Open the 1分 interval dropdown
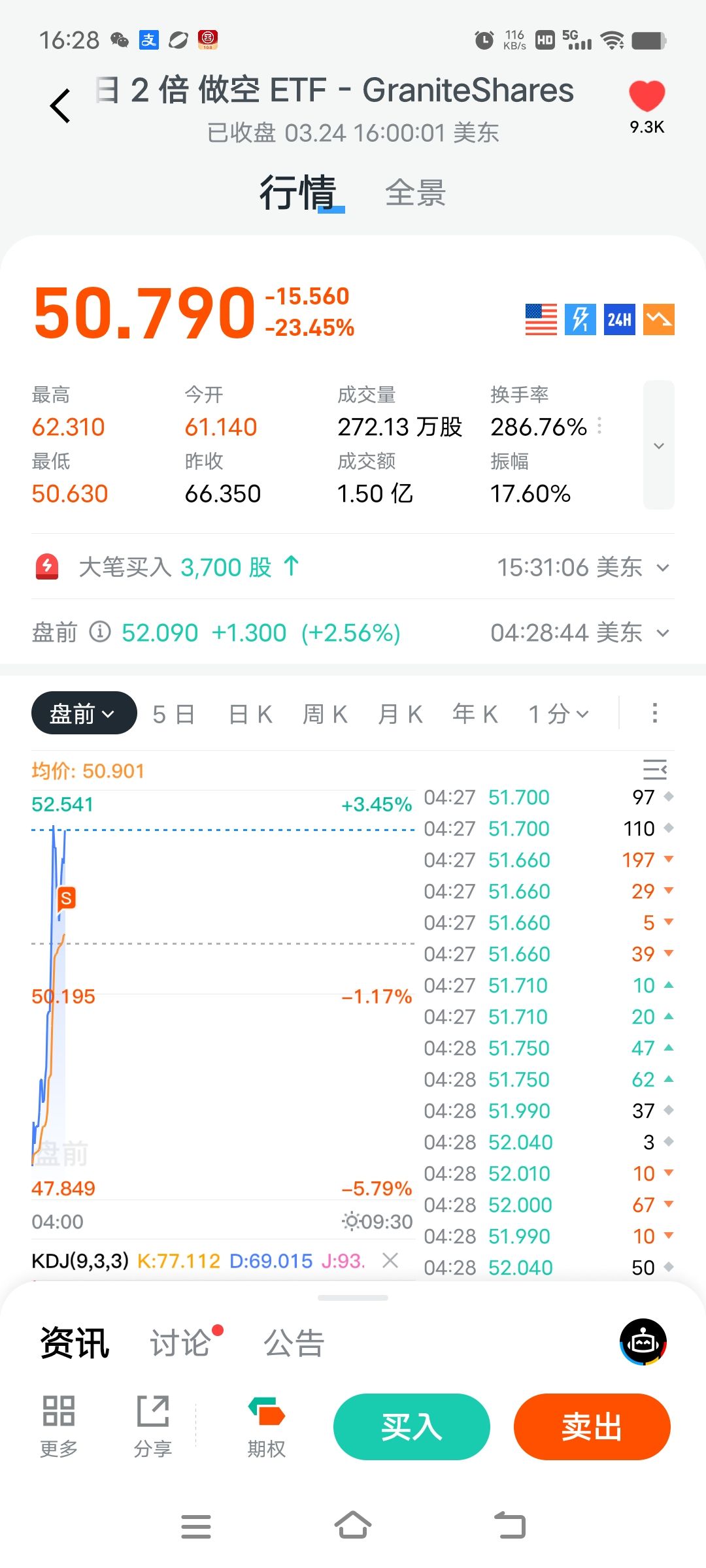Screen dimensions: 706x1568 pos(559,714)
